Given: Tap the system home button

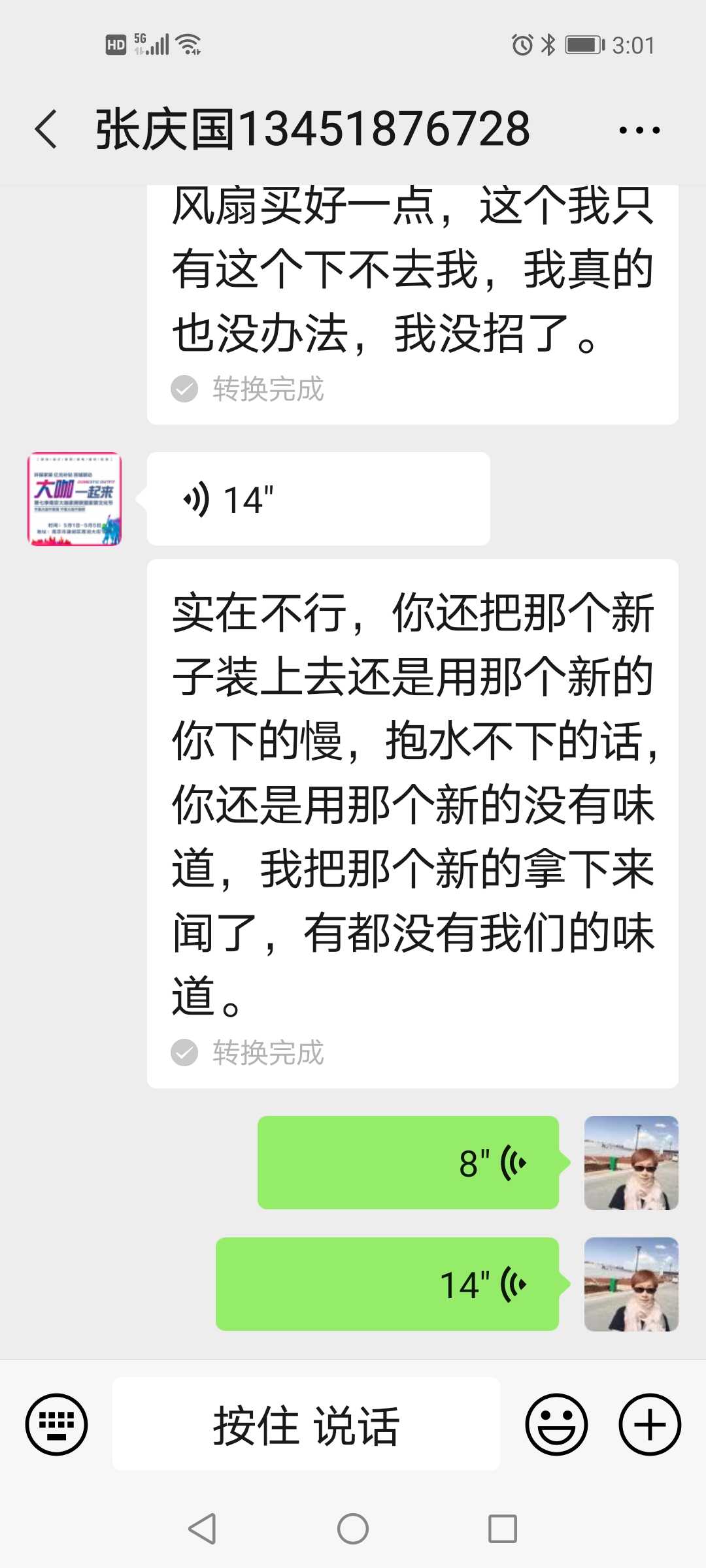Looking at the screenshot, I should pos(353,1529).
